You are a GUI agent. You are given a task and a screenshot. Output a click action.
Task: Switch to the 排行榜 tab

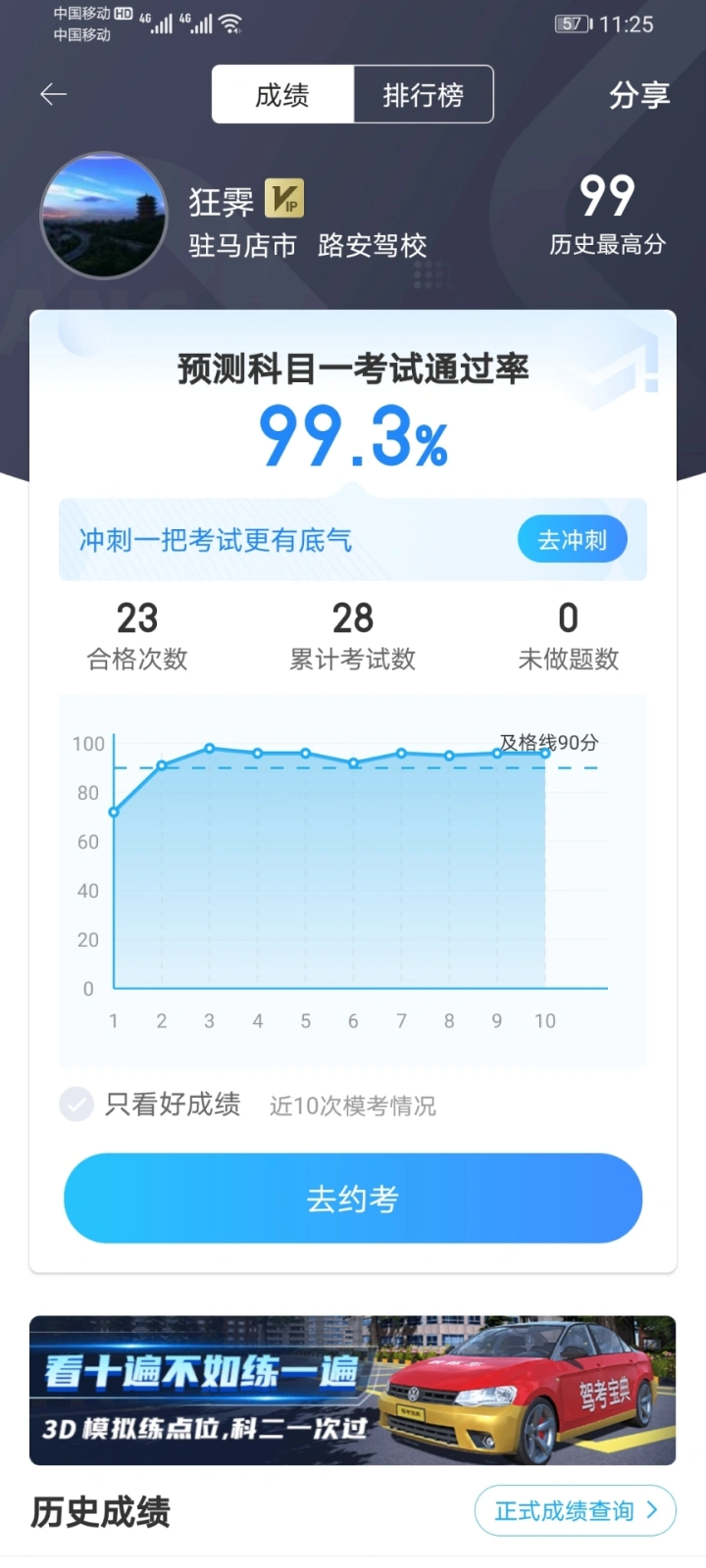(x=423, y=95)
